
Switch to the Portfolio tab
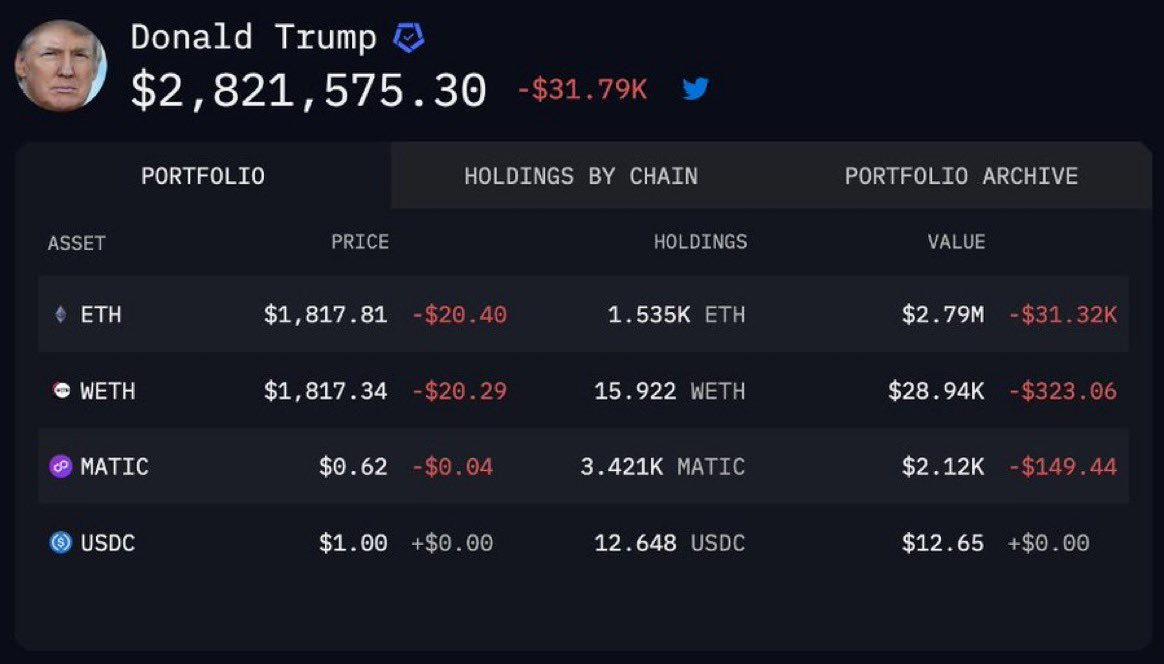click(x=203, y=176)
